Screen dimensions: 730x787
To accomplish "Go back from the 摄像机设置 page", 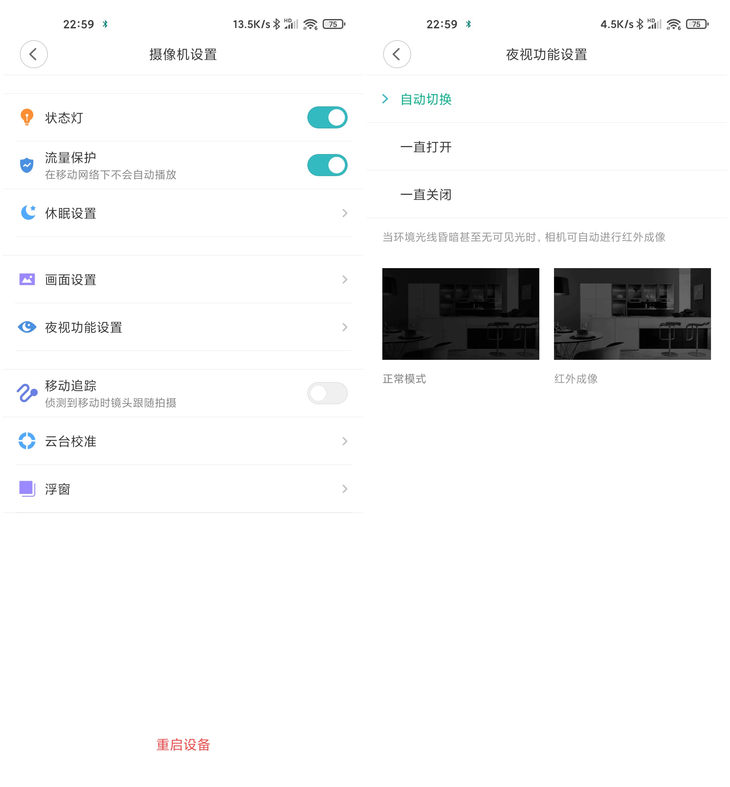I will click(33, 54).
